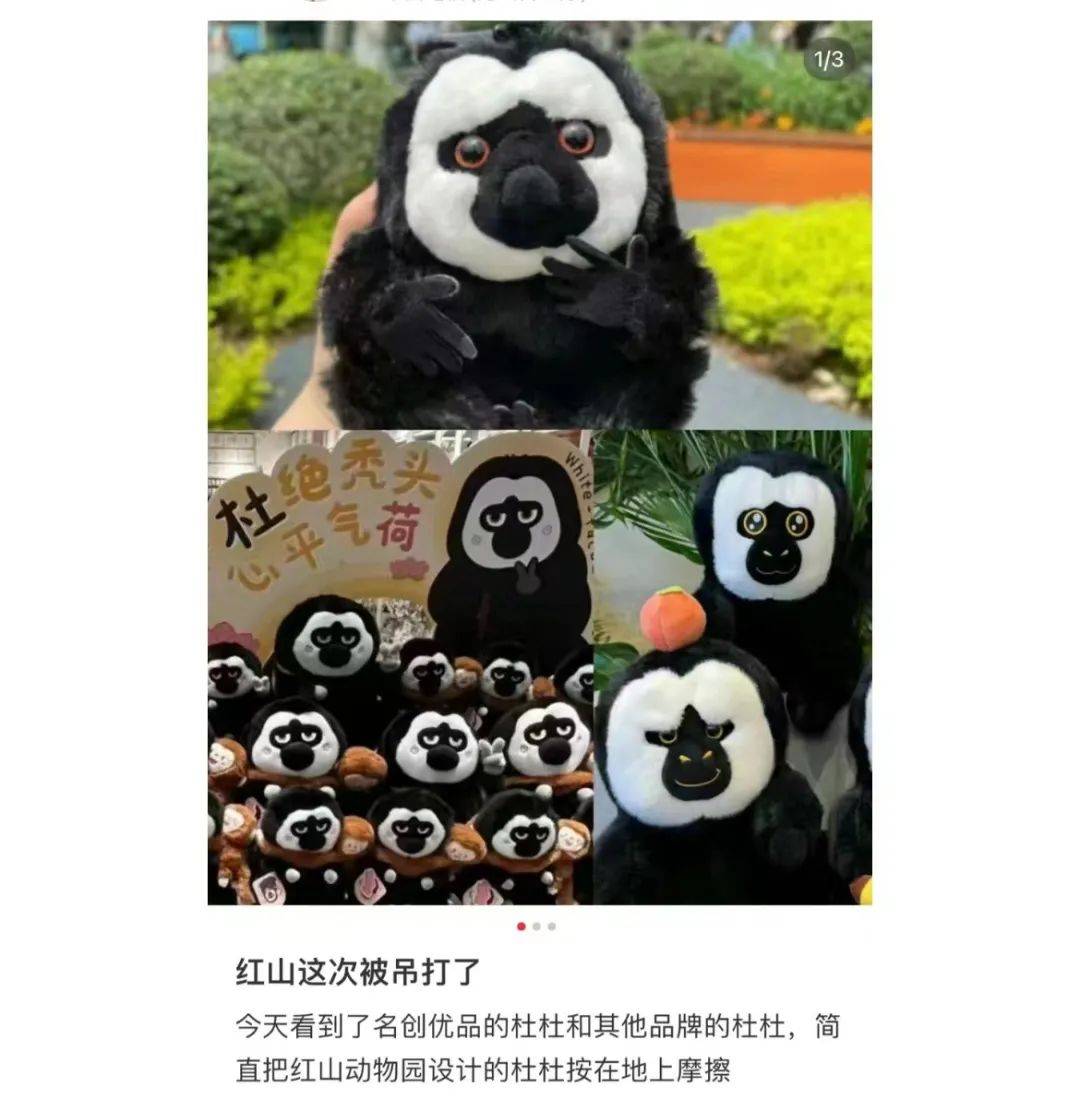
Task: Open the plush toy photo collage full-screen
Action: 539,462
